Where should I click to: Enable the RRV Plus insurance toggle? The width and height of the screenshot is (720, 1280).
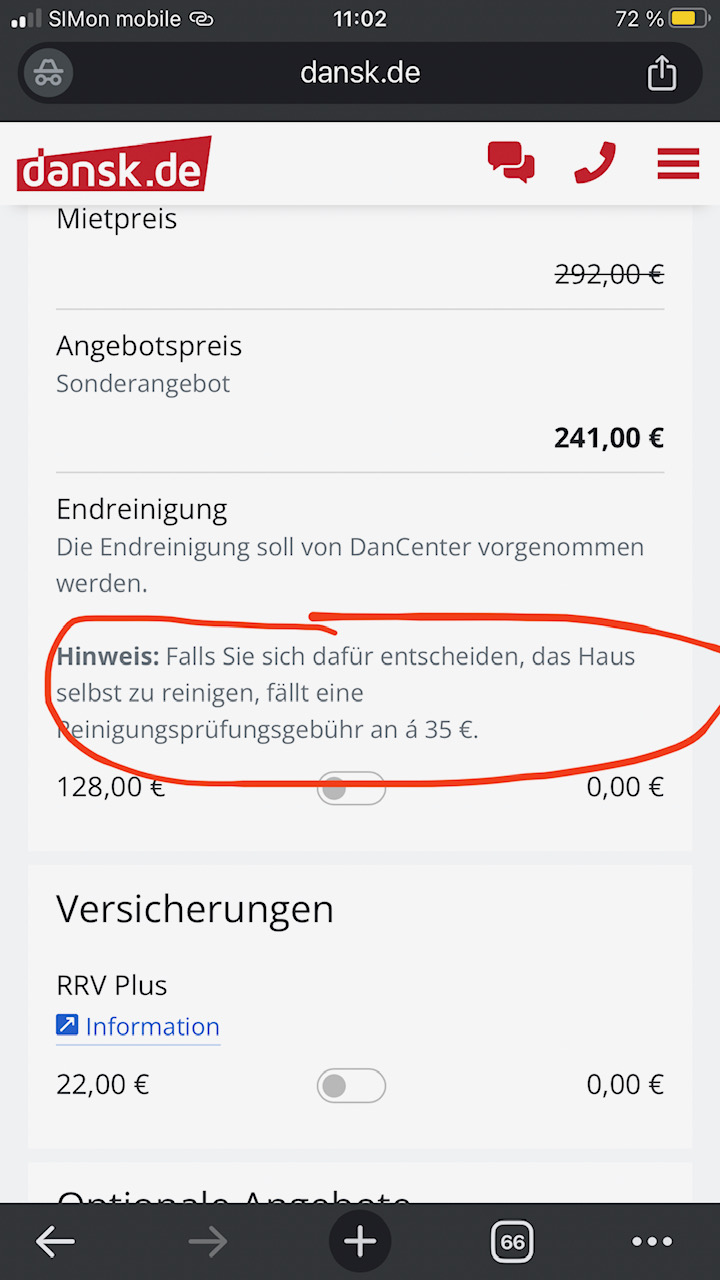[351, 1085]
